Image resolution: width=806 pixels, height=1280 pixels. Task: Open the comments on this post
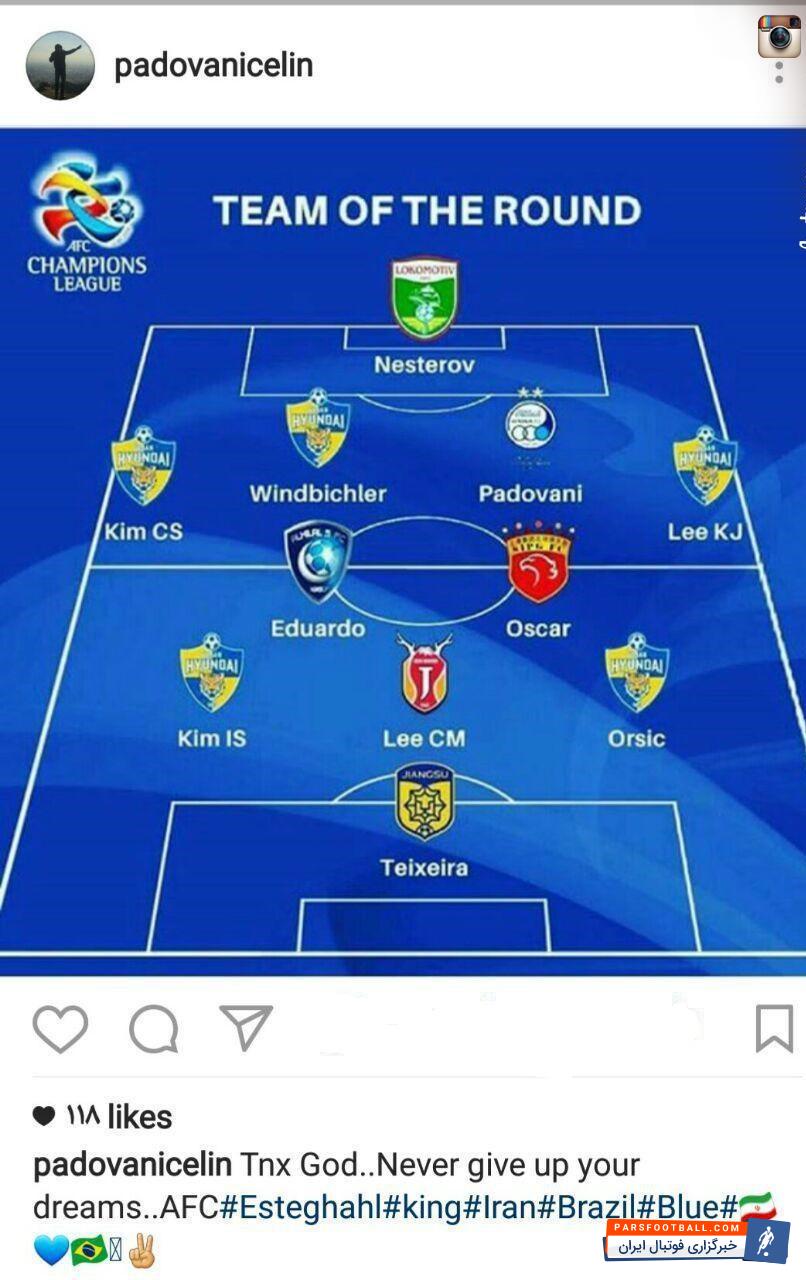[x=153, y=1028]
